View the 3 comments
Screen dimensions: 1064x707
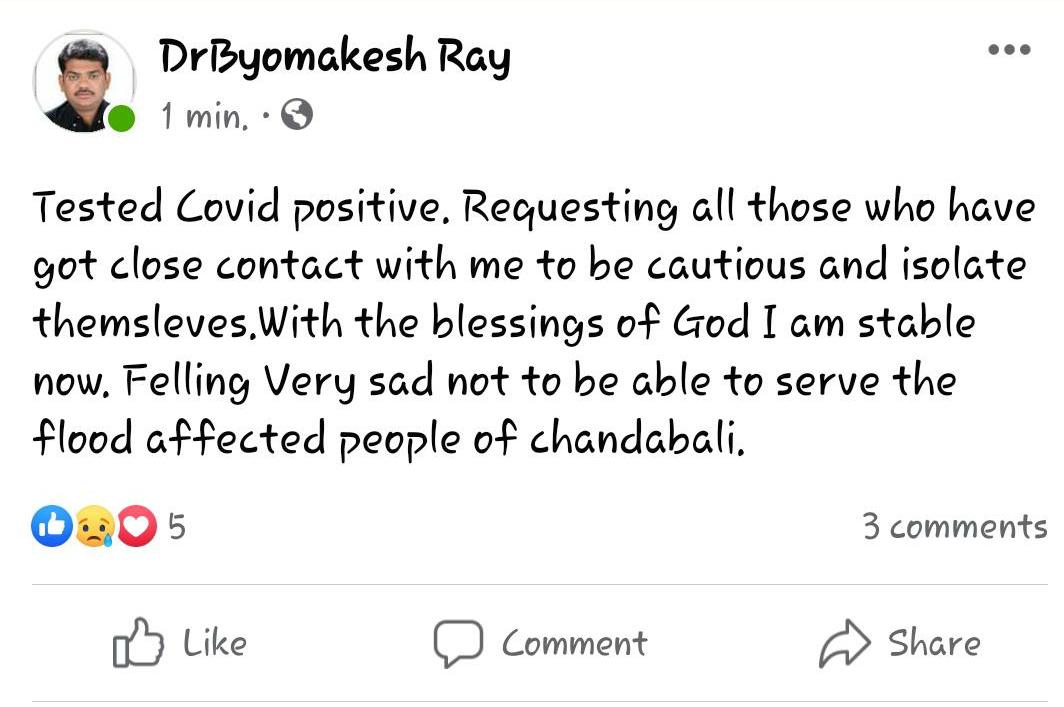point(953,527)
